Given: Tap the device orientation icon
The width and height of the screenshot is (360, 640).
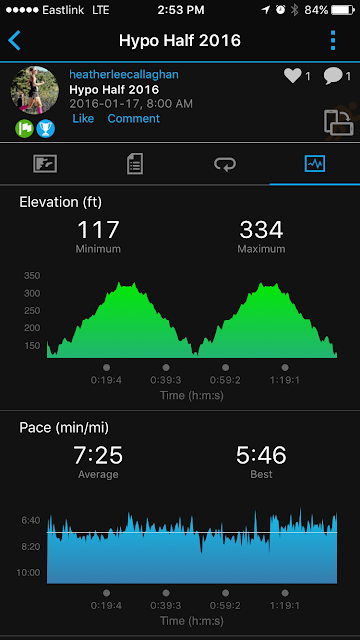Looking at the screenshot, I should pos(339,122).
